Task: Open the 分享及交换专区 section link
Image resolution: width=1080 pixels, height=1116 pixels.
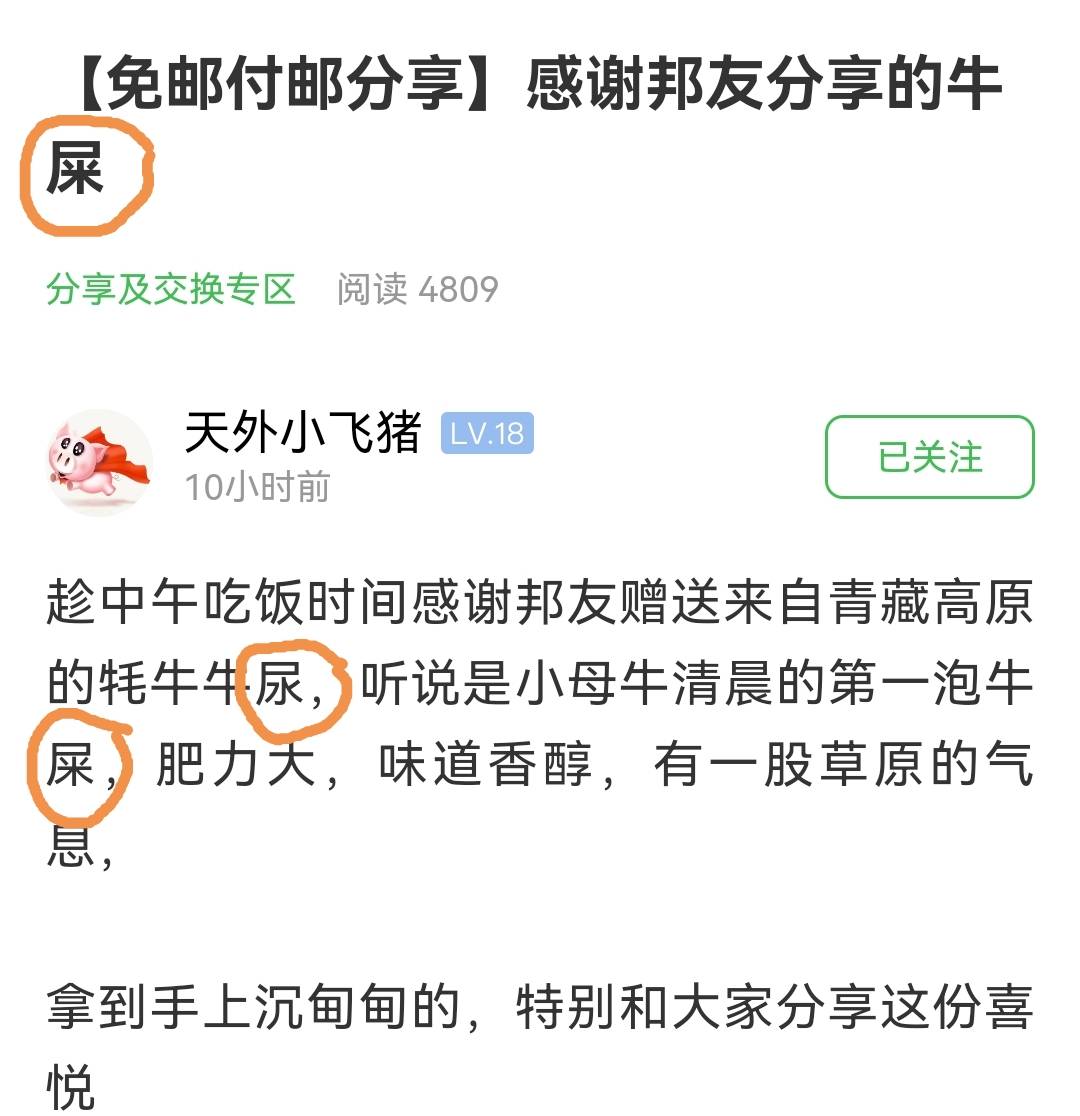Action: 171,290
